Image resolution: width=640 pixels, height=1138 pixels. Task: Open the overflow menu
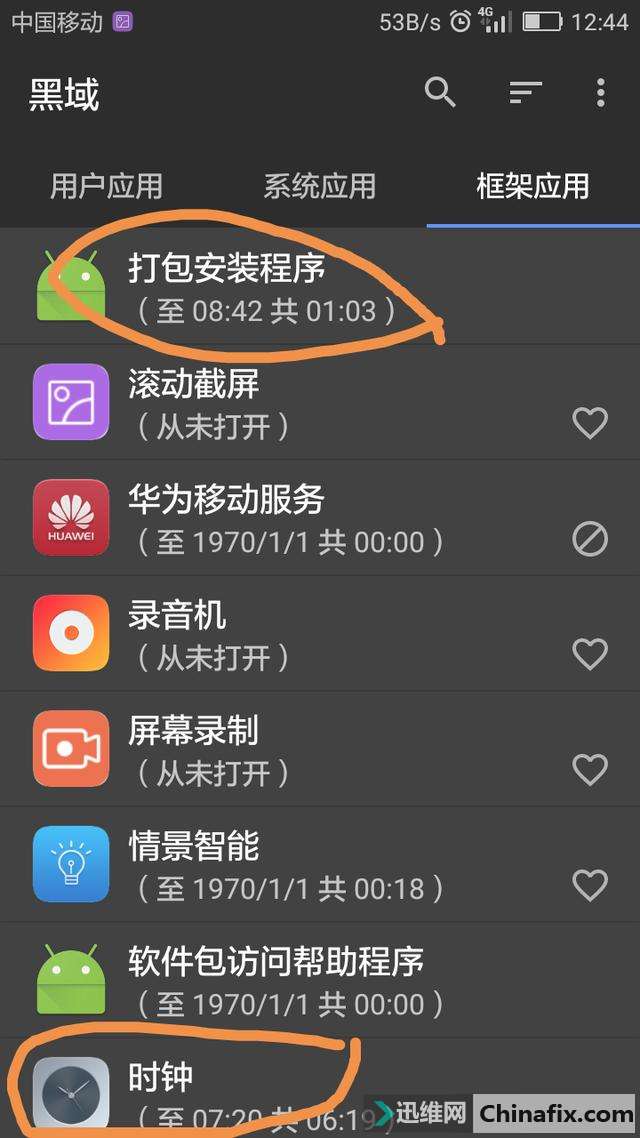(x=600, y=92)
